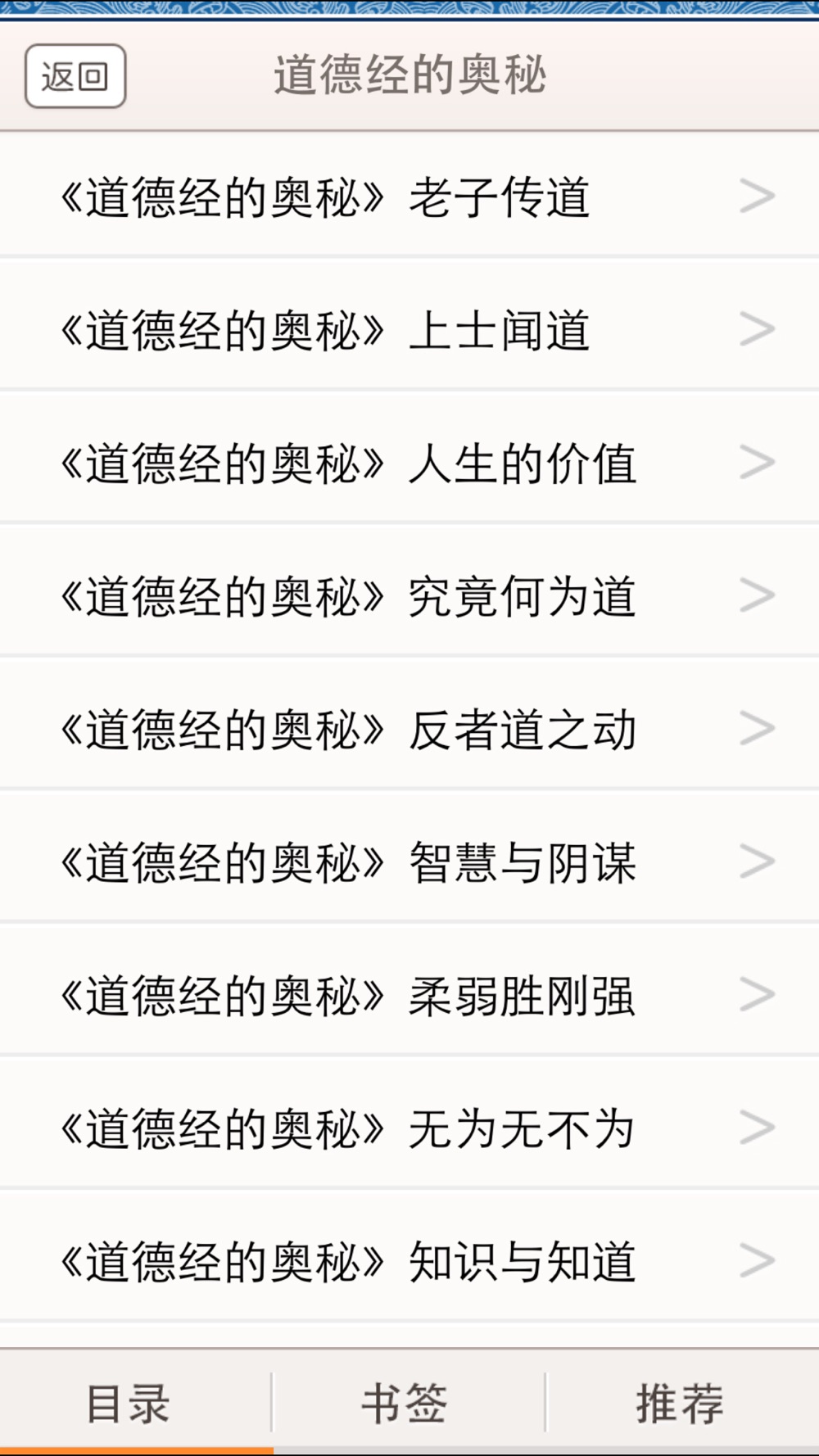Switch to the 目录 tab
Image resolution: width=819 pixels, height=1456 pixels.
click(x=135, y=1403)
